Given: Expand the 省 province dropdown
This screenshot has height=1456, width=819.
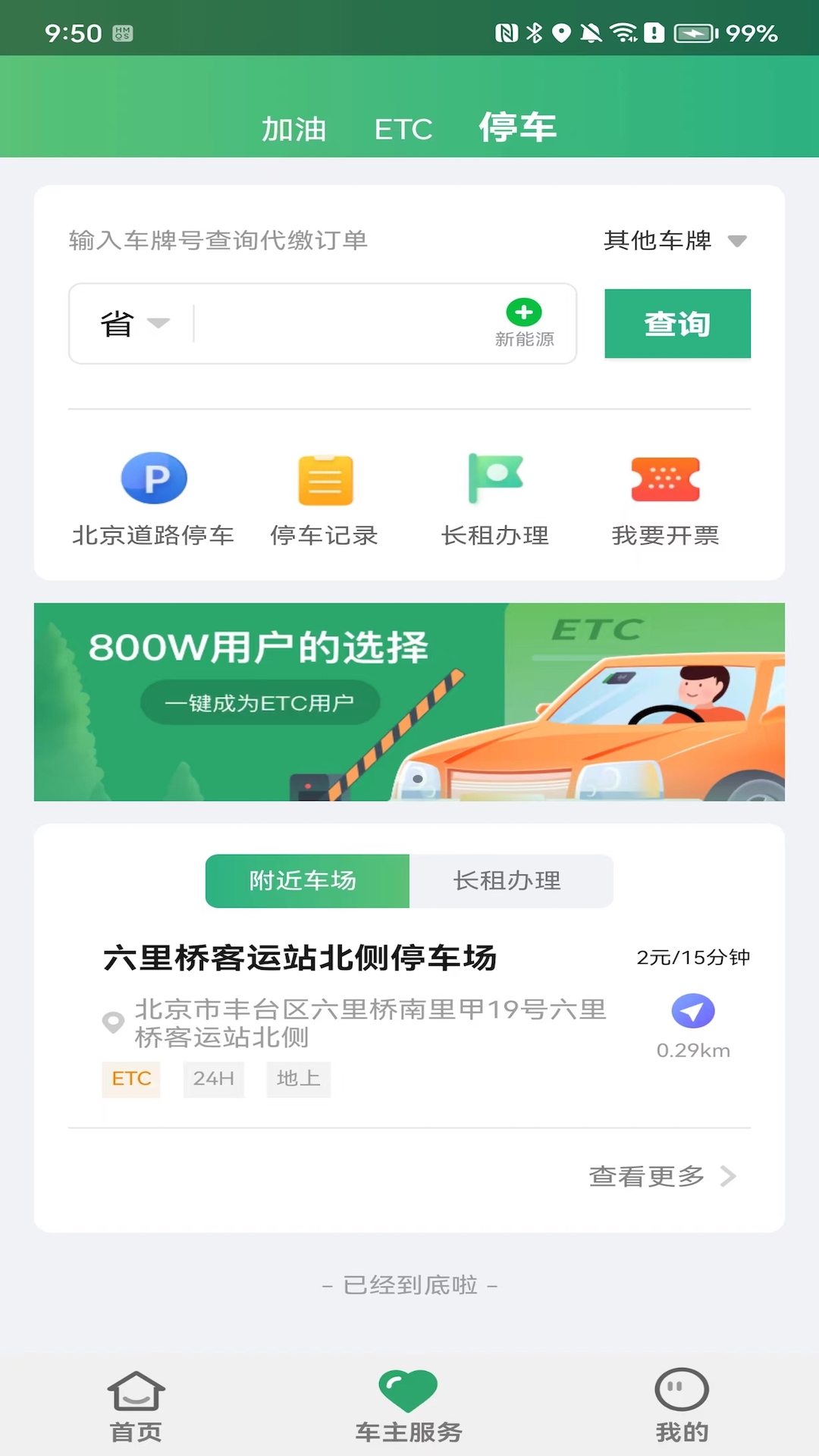Looking at the screenshot, I should [131, 323].
